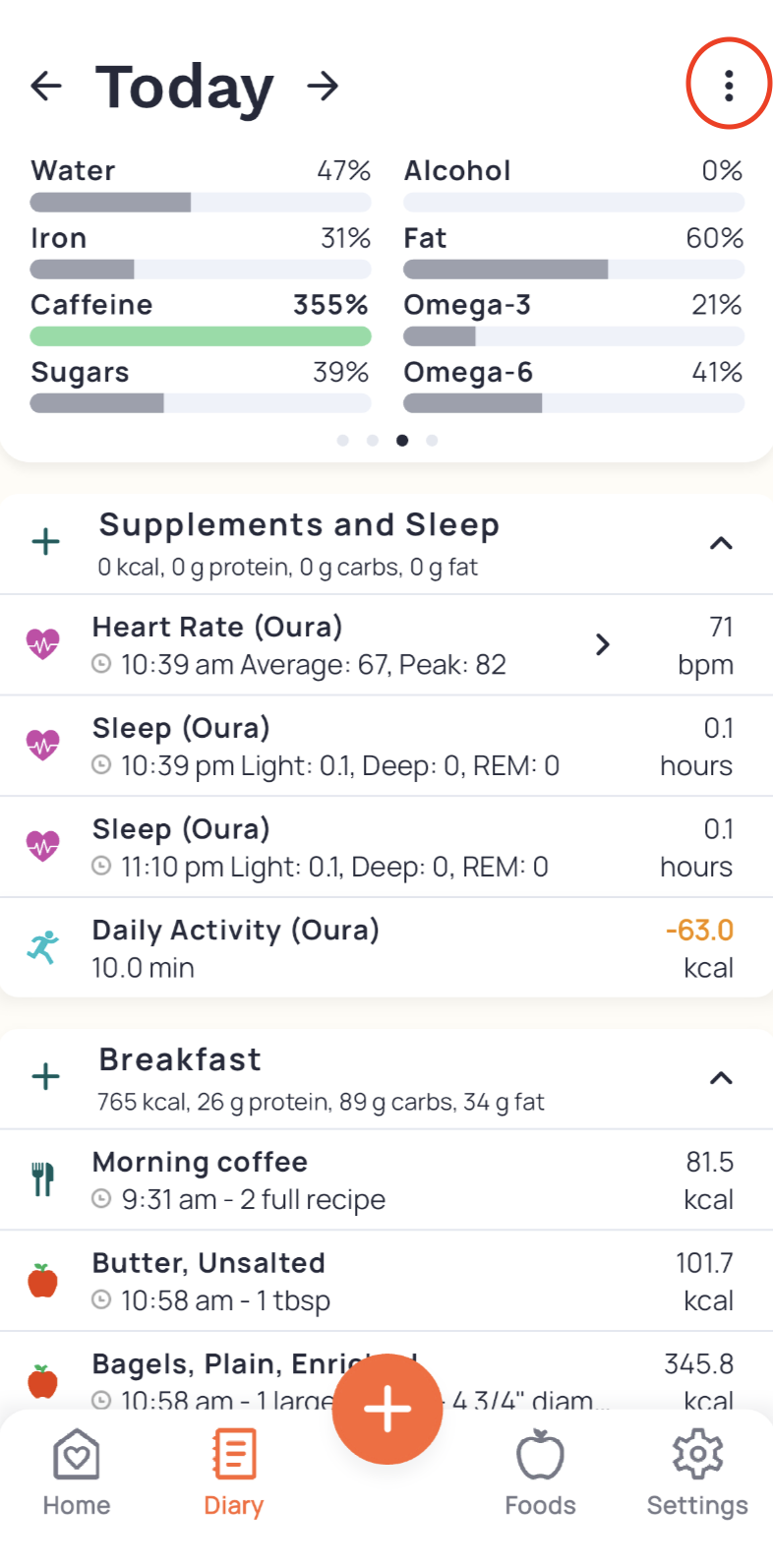Add a food to Breakfast
This screenshot has width=773, height=1568.
pyautogui.click(x=46, y=1077)
